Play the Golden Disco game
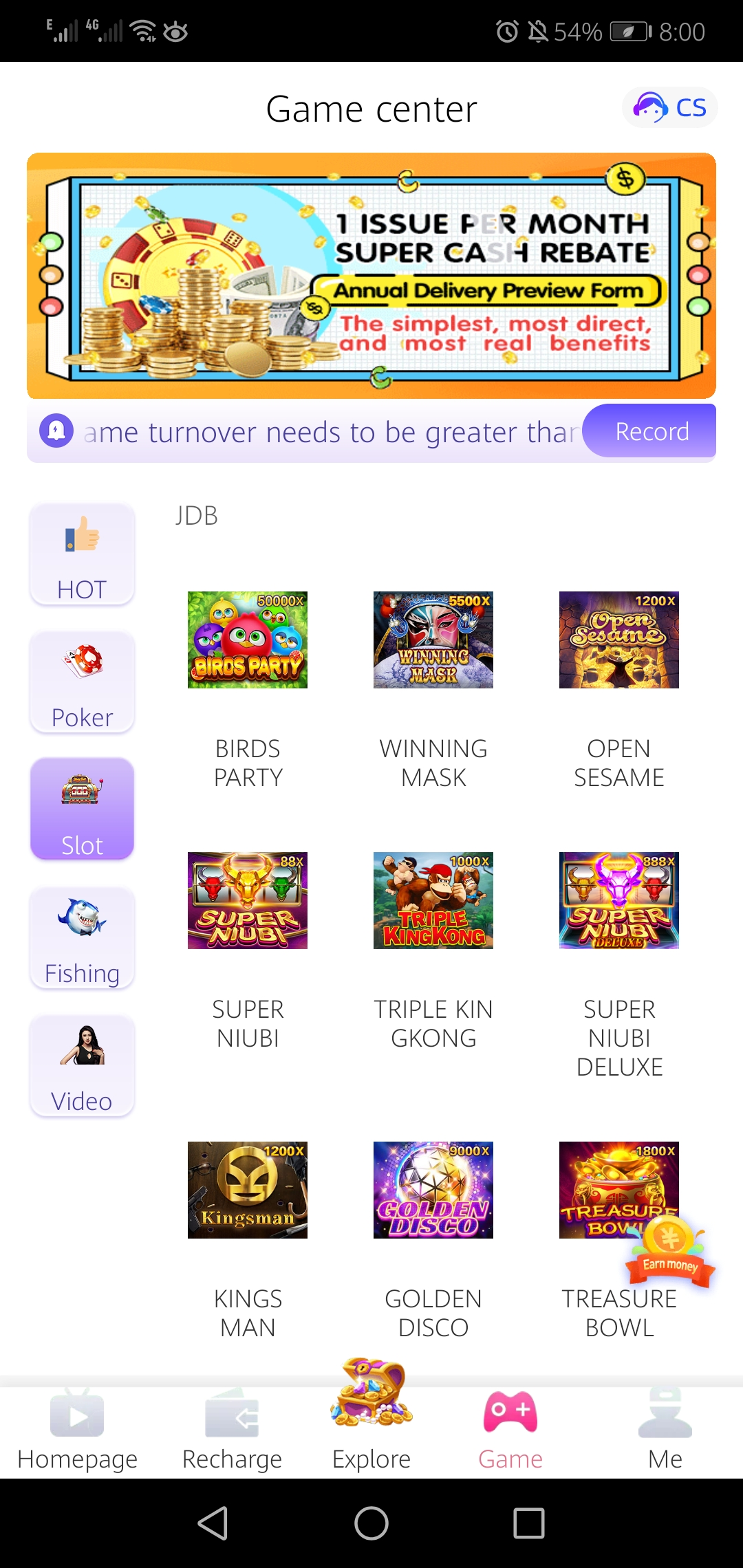The image size is (743, 1568). pyautogui.click(x=433, y=1190)
